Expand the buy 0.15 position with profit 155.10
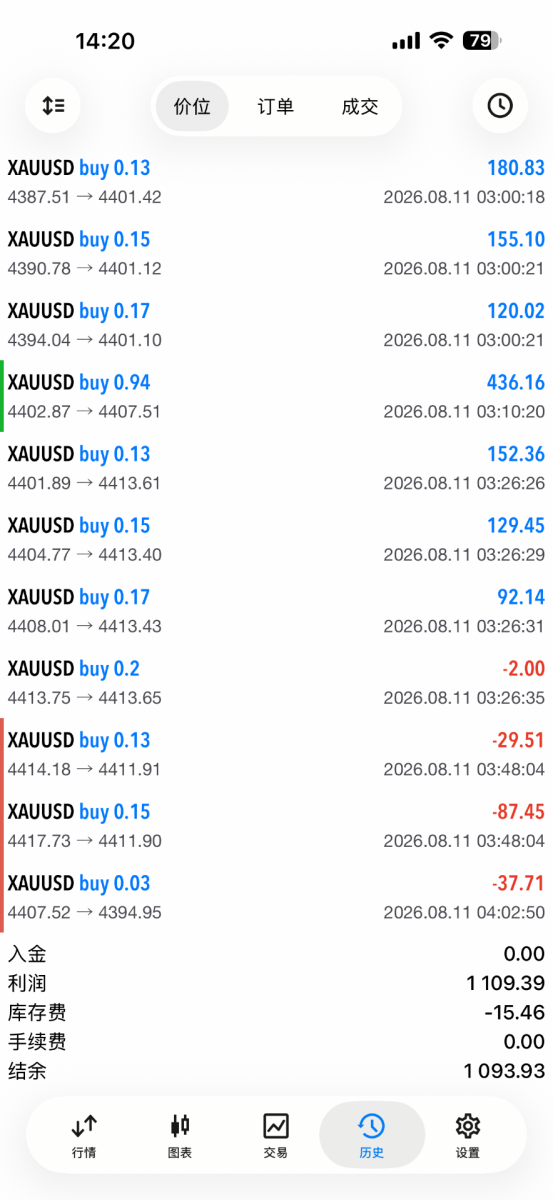This screenshot has width=553, height=1200. point(276,254)
